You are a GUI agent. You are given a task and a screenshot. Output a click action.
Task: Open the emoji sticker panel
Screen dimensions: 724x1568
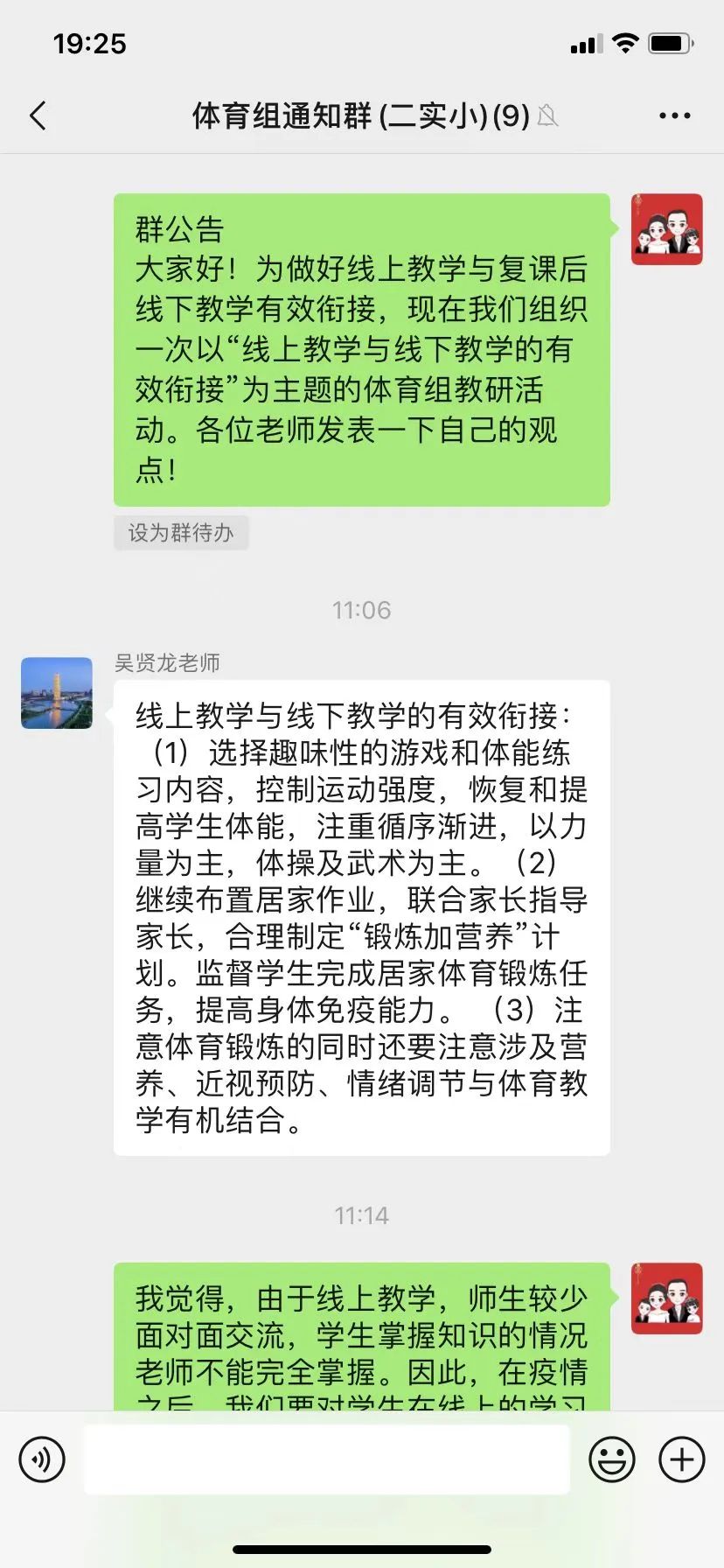[612, 1459]
